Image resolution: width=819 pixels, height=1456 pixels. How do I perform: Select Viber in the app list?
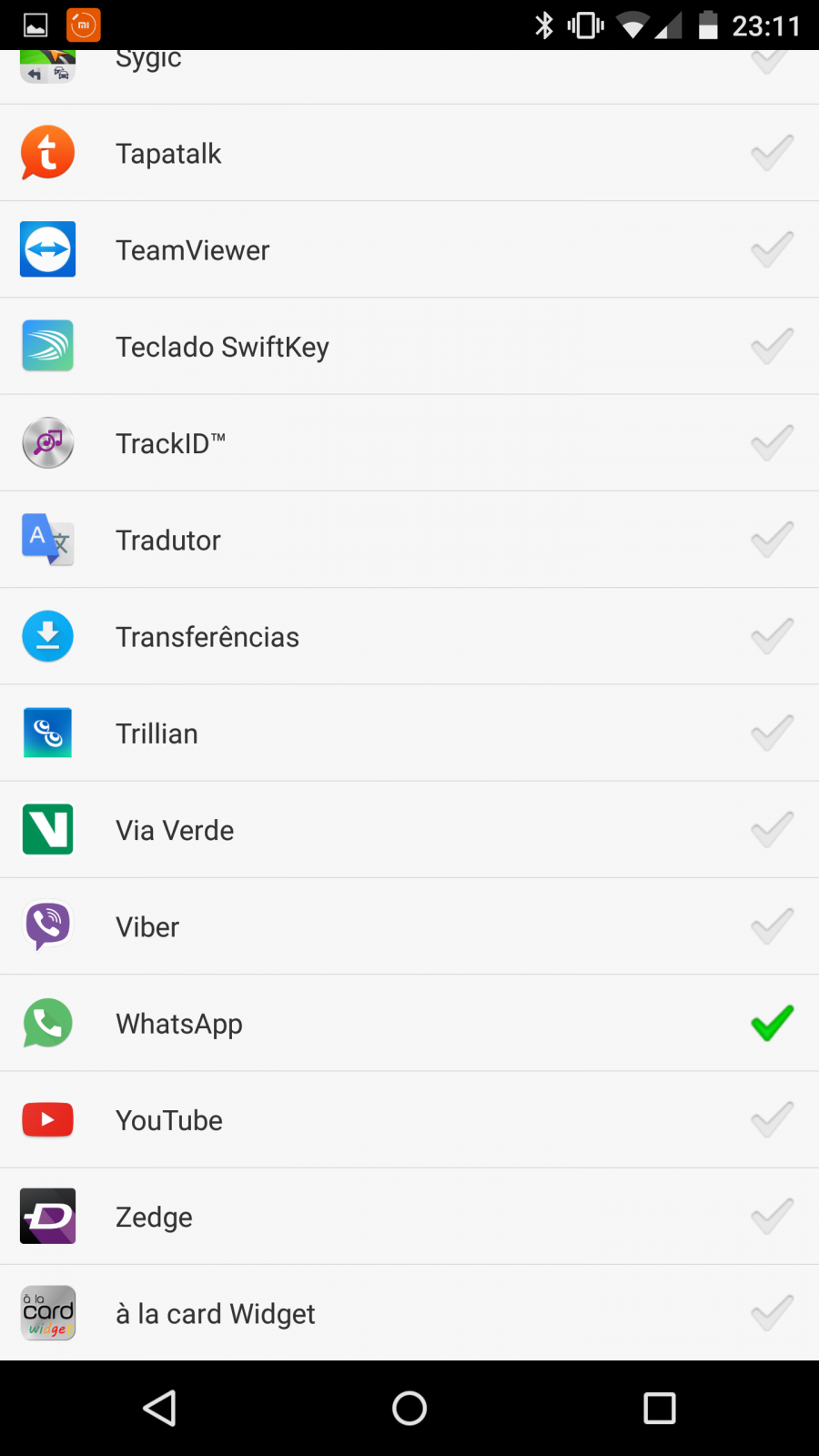[x=409, y=926]
